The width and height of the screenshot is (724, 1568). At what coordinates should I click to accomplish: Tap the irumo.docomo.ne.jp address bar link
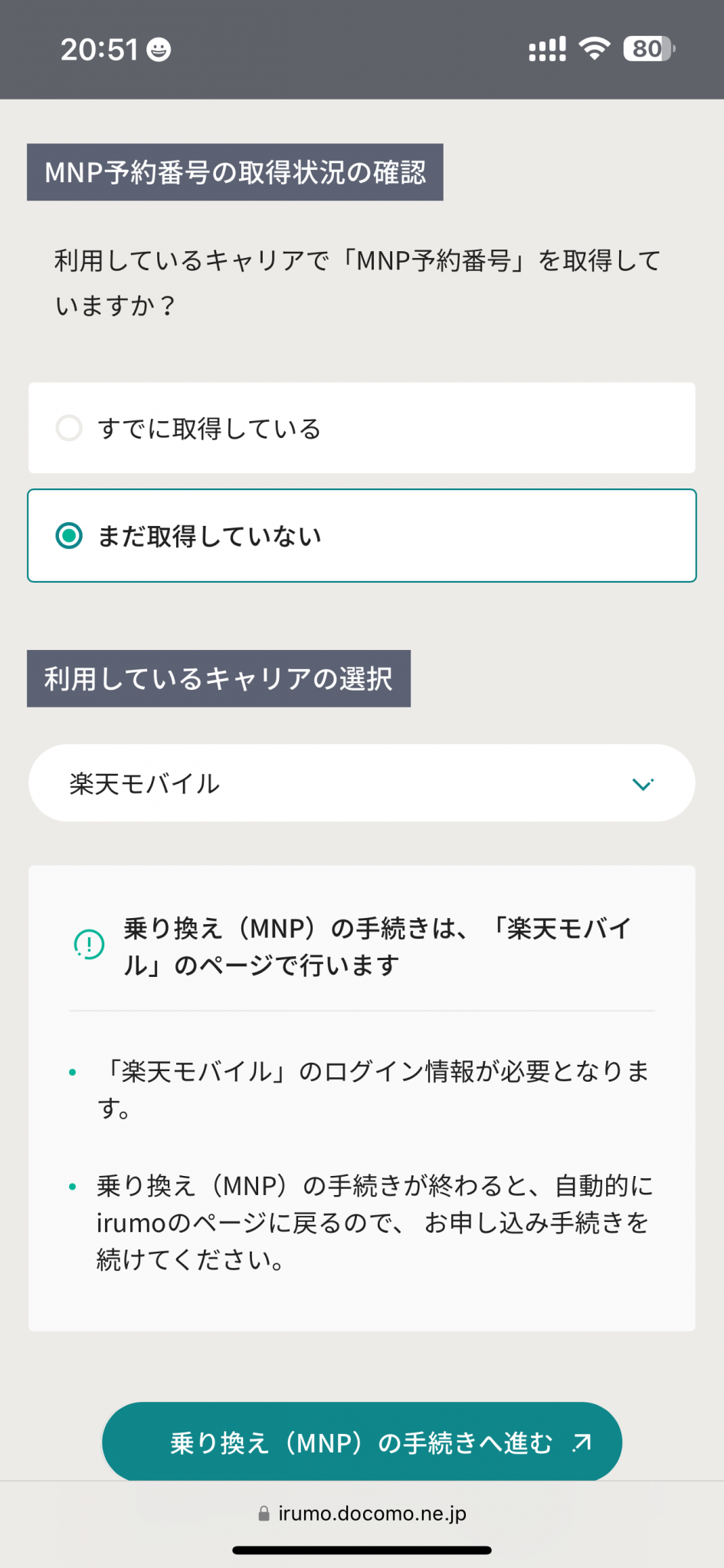(372, 1512)
